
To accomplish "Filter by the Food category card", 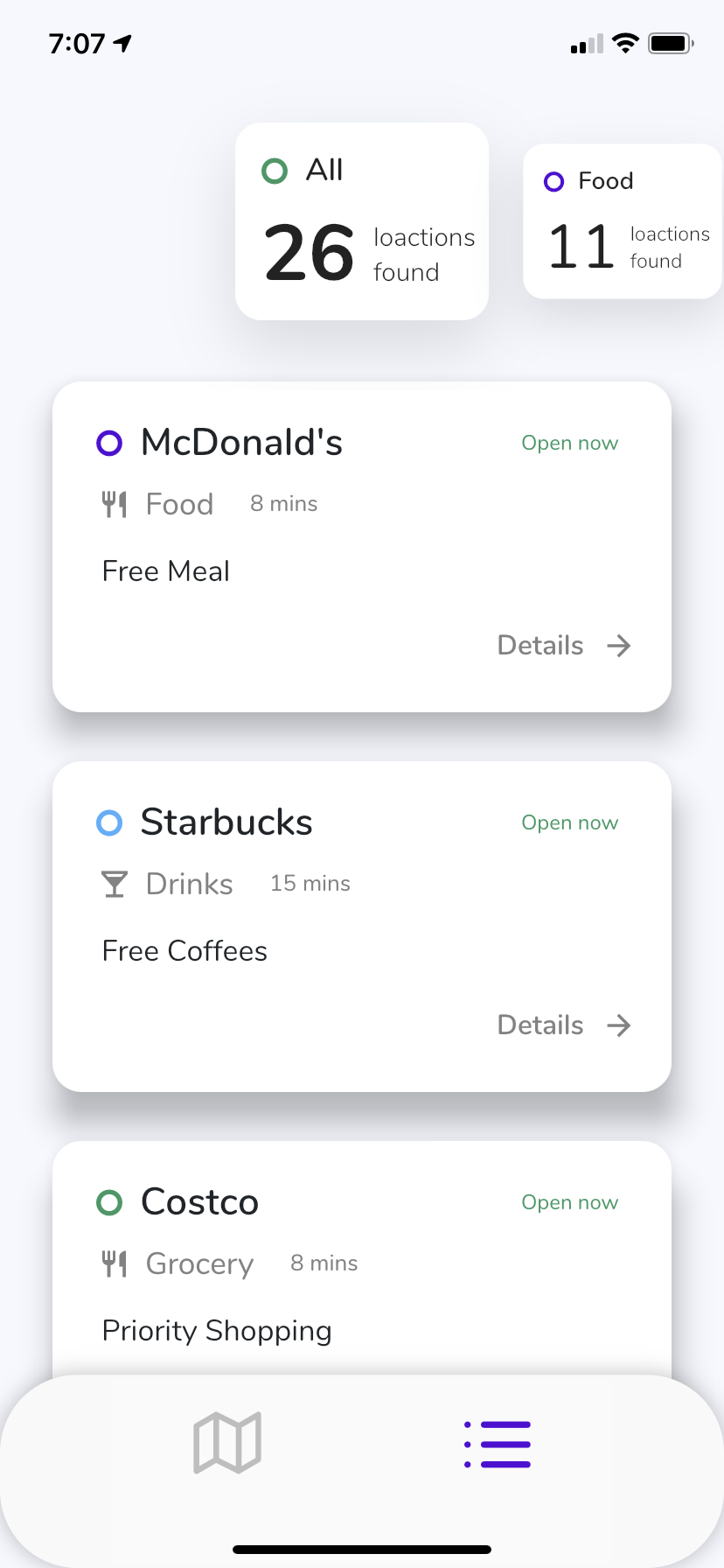I will (x=622, y=221).
